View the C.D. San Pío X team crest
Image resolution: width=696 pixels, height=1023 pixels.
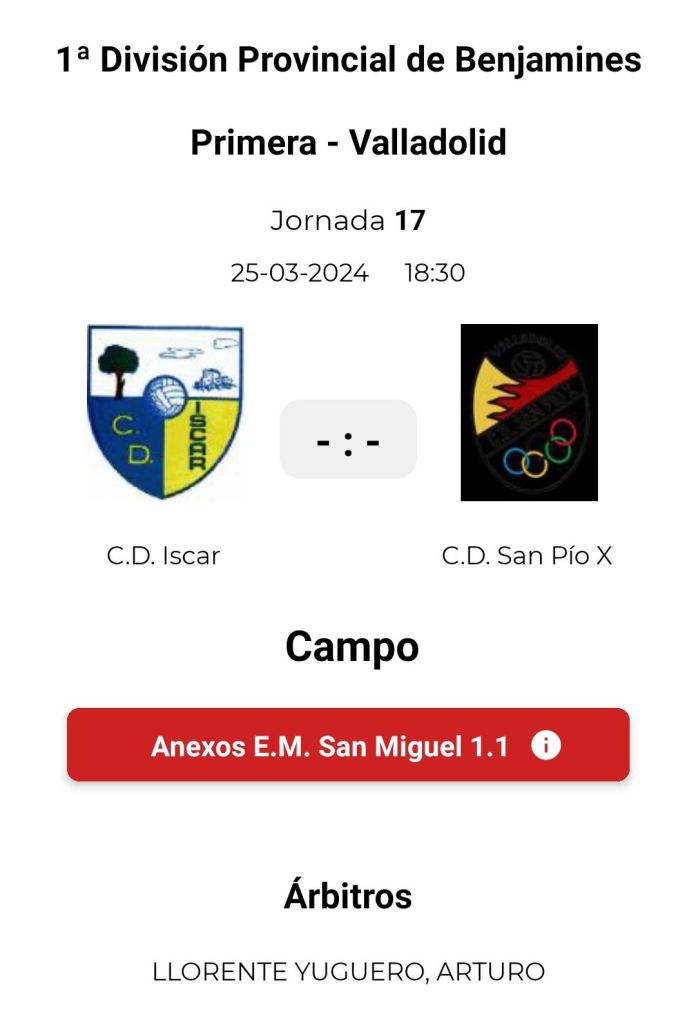click(528, 412)
